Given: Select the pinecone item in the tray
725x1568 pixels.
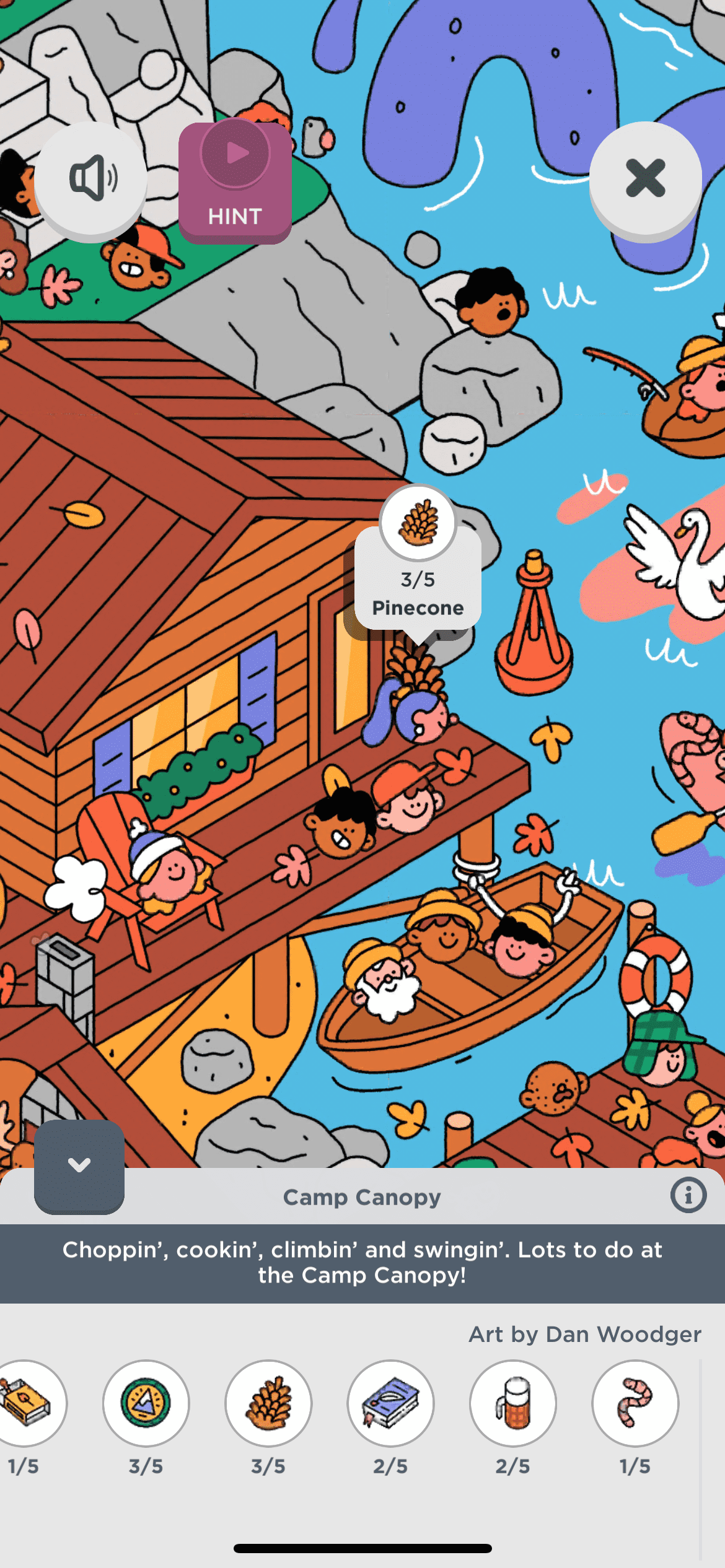Looking at the screenshot, I should coord(268,1403).
